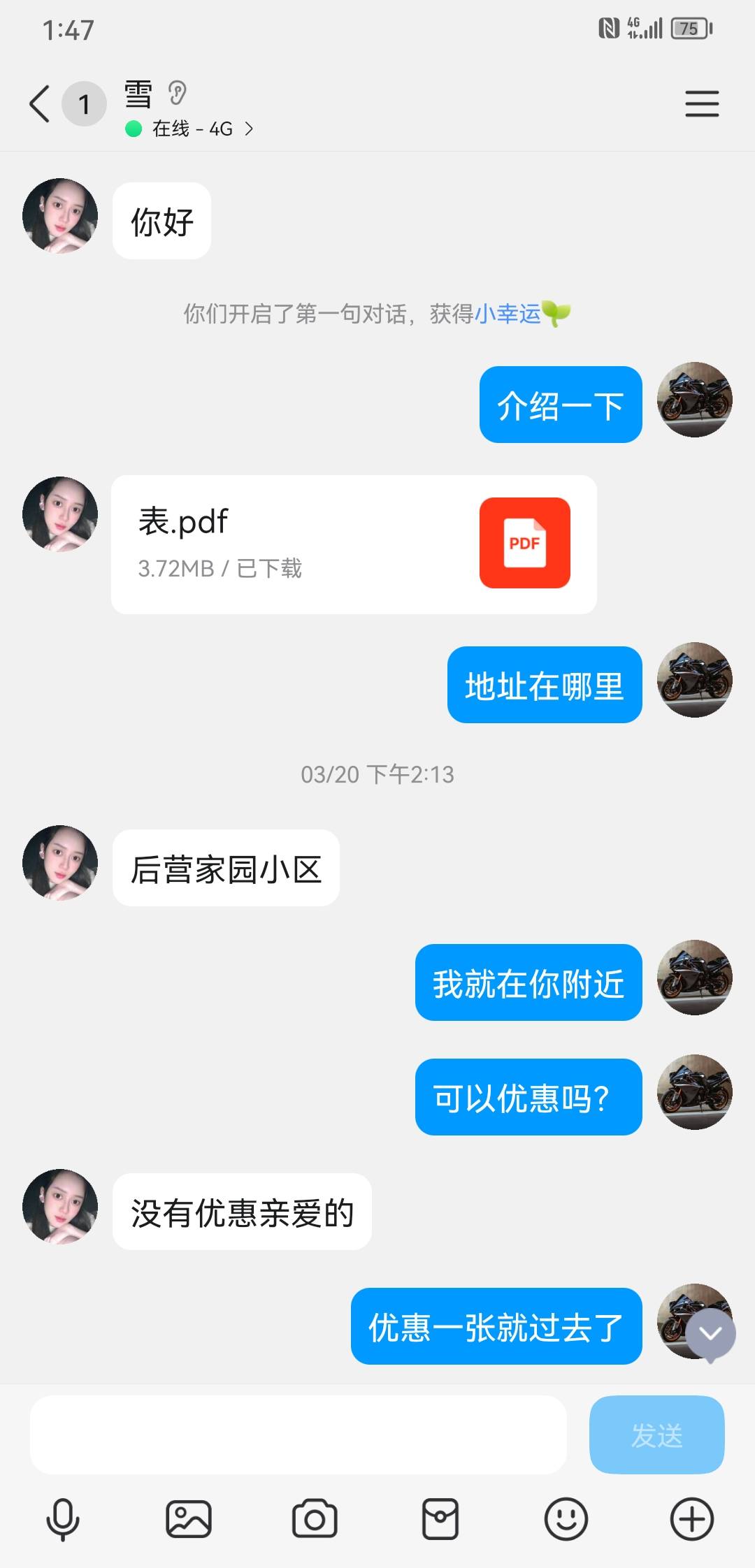Expand the 在线 - 4G status chevron

250,129
